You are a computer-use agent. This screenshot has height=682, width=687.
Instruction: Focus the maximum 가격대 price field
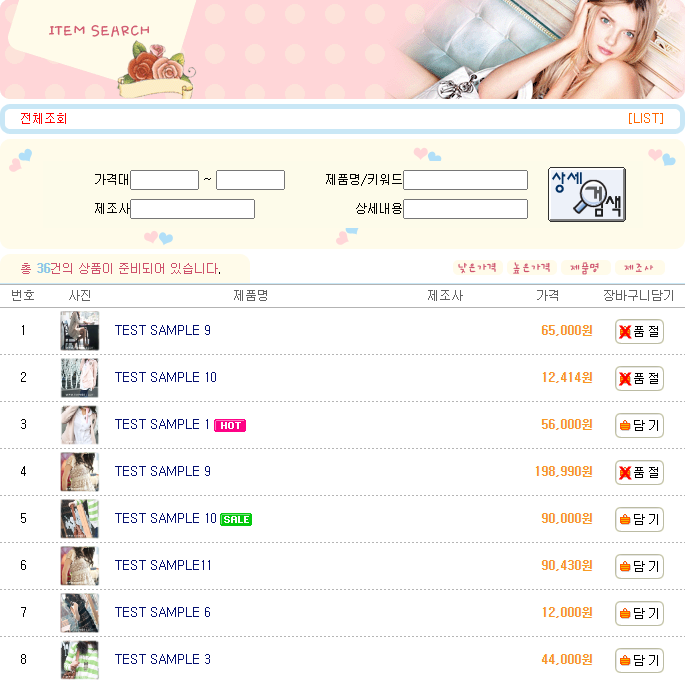coord(250,180)
